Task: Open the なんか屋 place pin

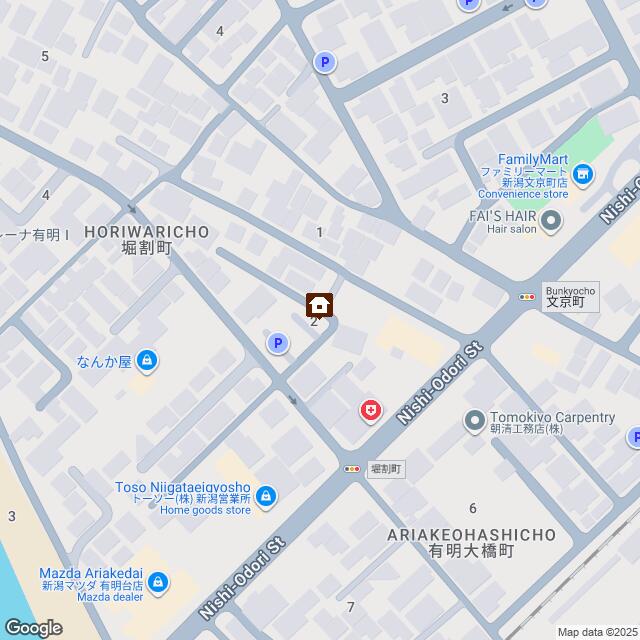Action: (147, 361)
